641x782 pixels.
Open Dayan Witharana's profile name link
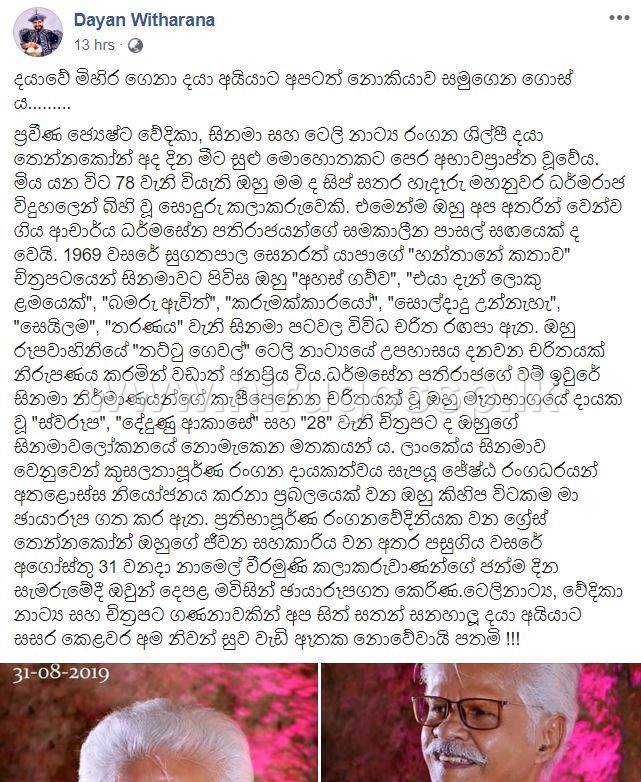(143, 20)
